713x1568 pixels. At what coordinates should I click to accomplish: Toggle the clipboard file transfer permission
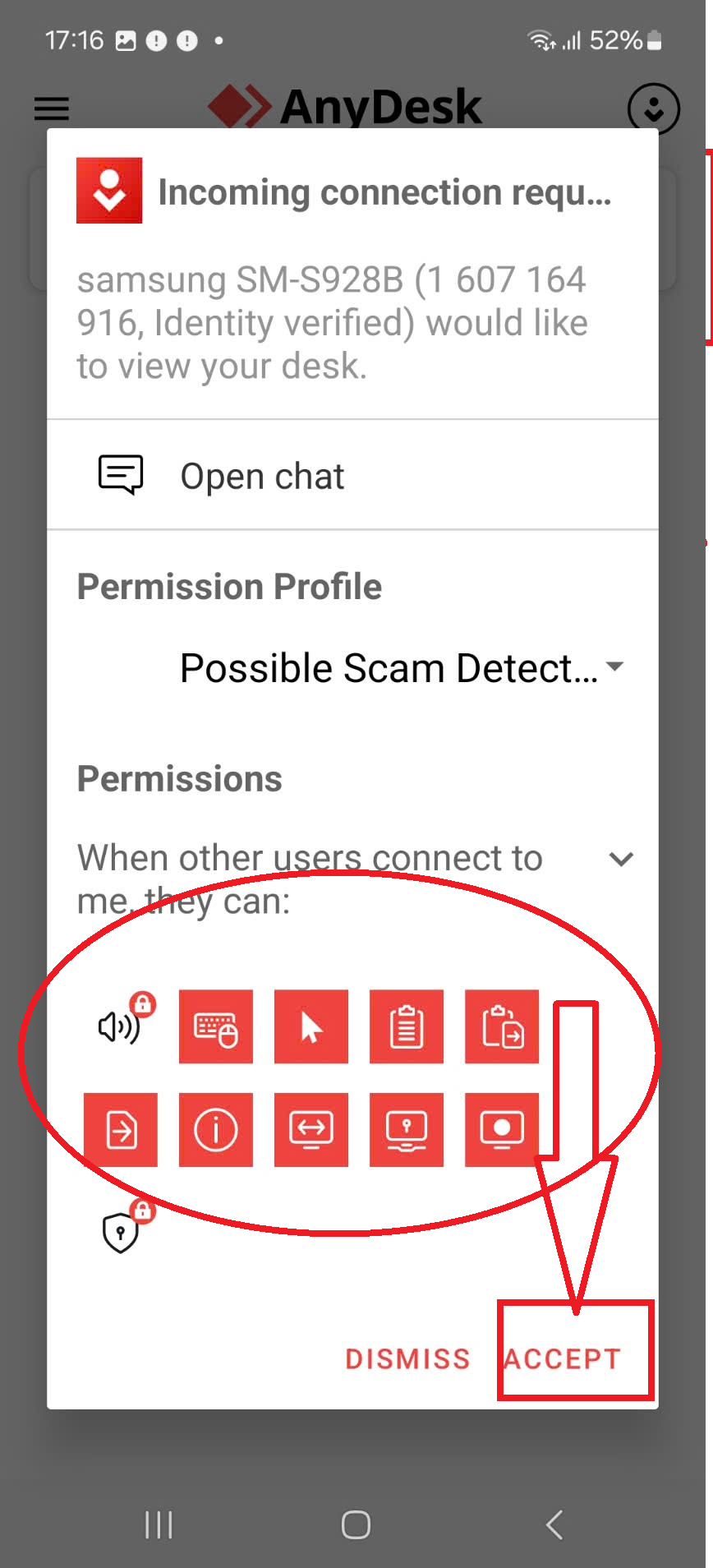tap(502, 1026)
